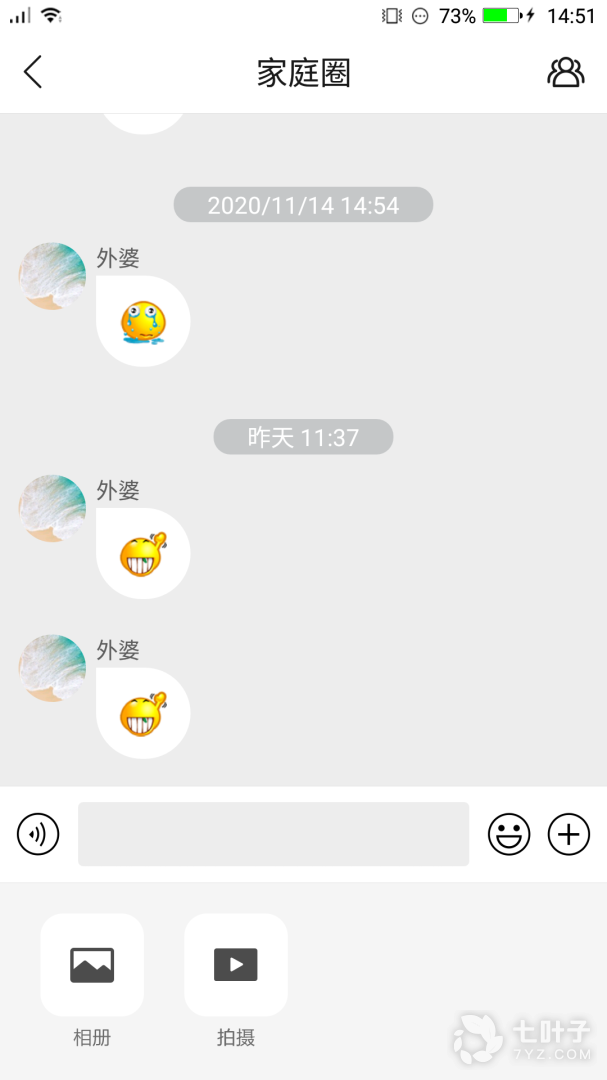The image size is (607, 1080).
Task: Choose 相册 to send a photo
Action: pos(92,965)
